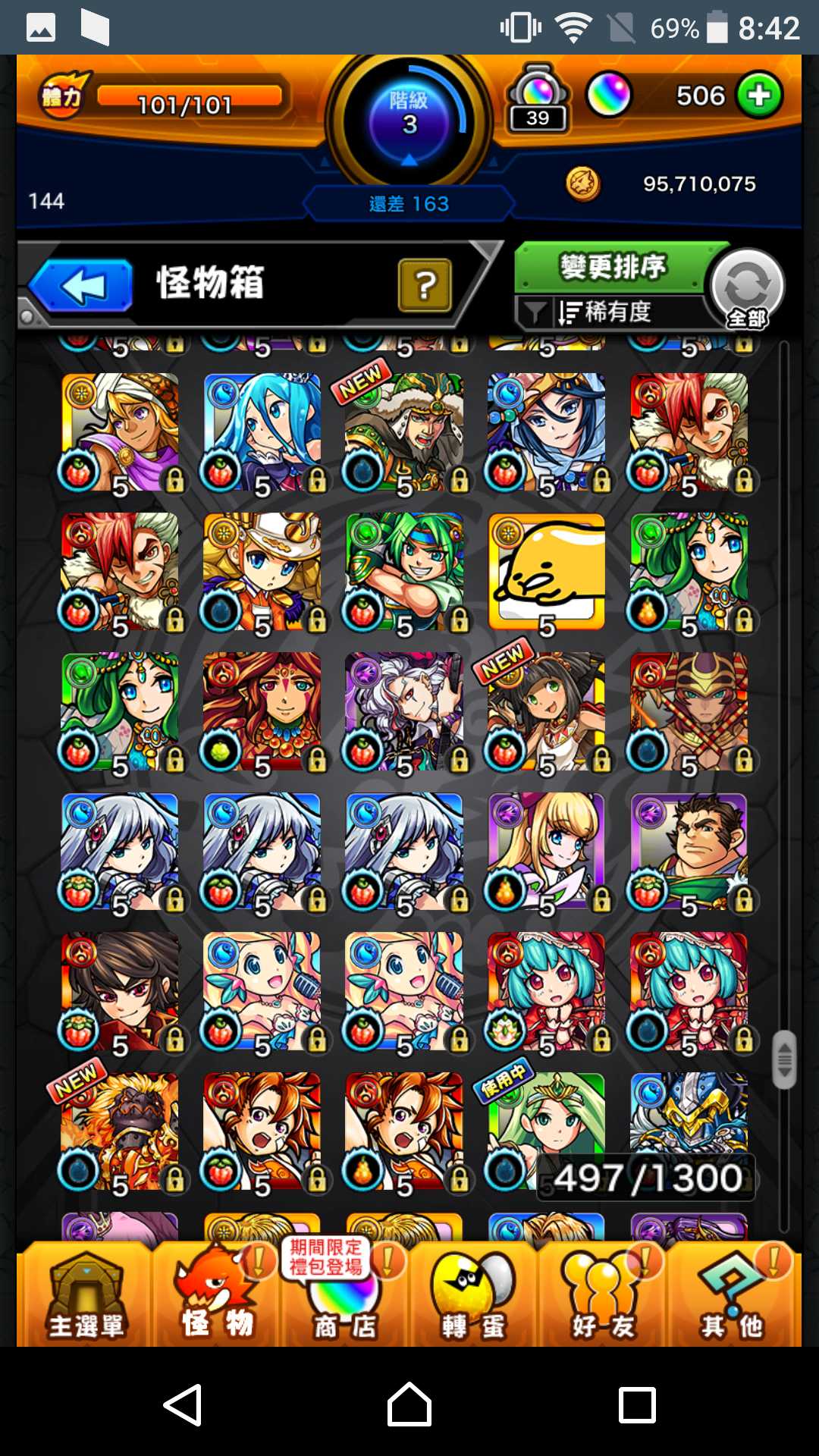Viewport: 819px width, 1456px height.
Task: Open the 其他 others tab
Action: point(731,1295)
